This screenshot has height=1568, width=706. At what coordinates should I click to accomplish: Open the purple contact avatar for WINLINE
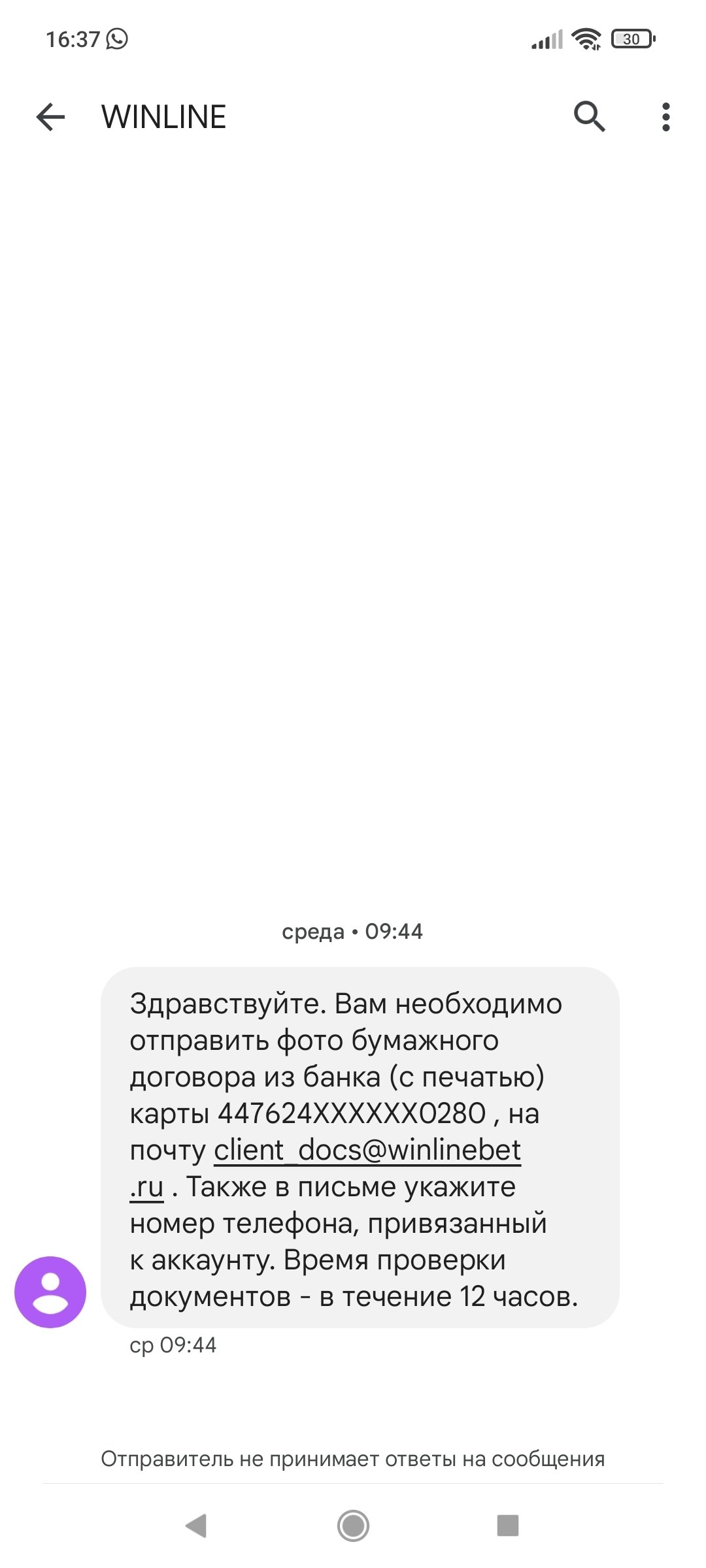[x=50, y=1292]
